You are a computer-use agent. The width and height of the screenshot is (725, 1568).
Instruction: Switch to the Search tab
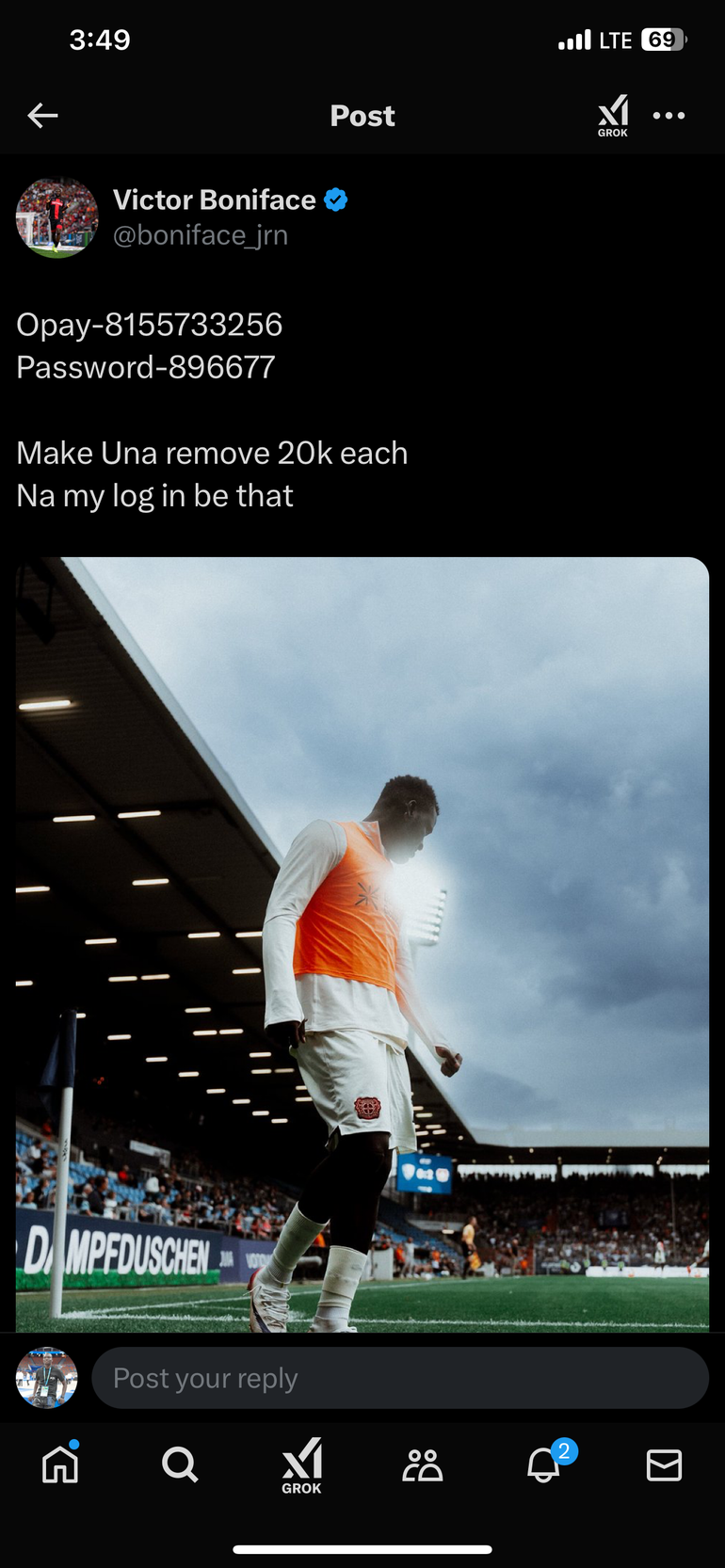180,1464
